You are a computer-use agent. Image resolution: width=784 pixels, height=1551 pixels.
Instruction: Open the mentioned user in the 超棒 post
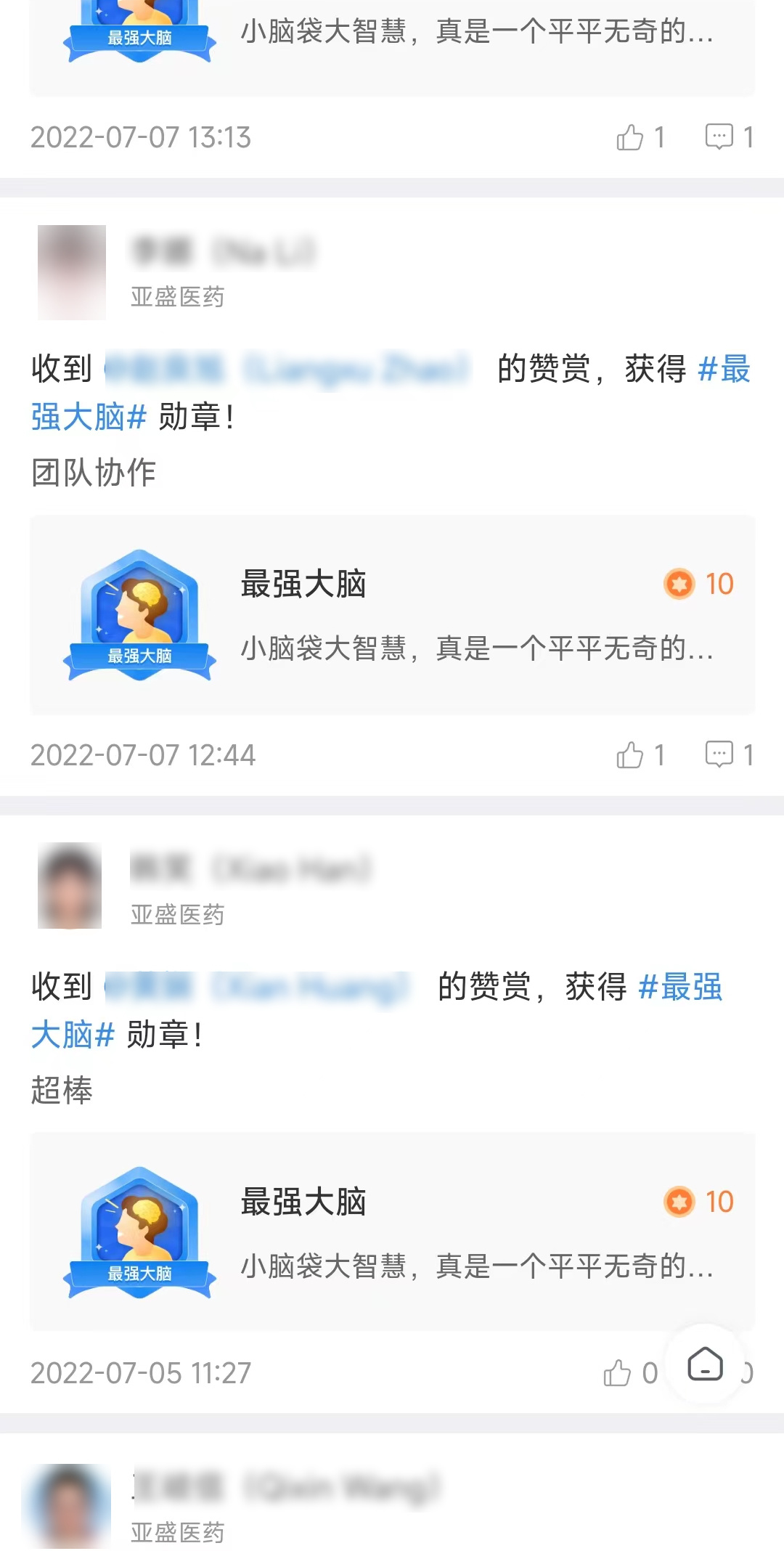(258, 987)
